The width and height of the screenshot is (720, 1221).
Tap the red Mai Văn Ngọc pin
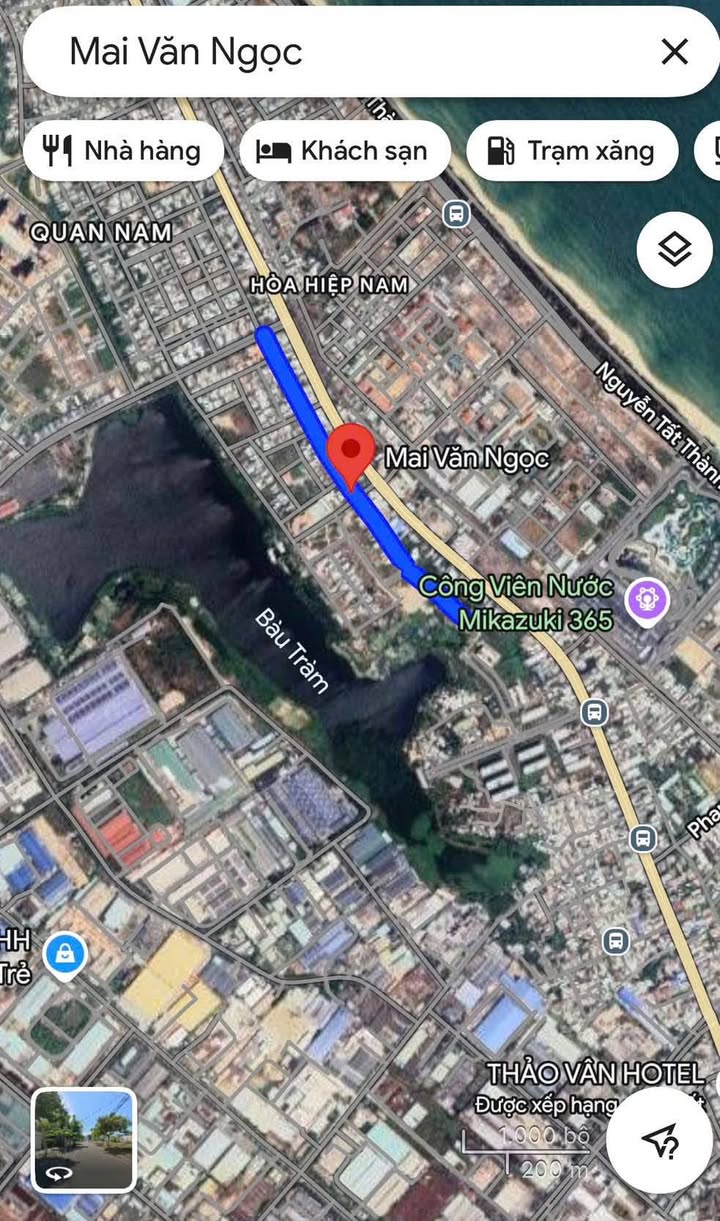pyautogui.click(x=350, y=453)
